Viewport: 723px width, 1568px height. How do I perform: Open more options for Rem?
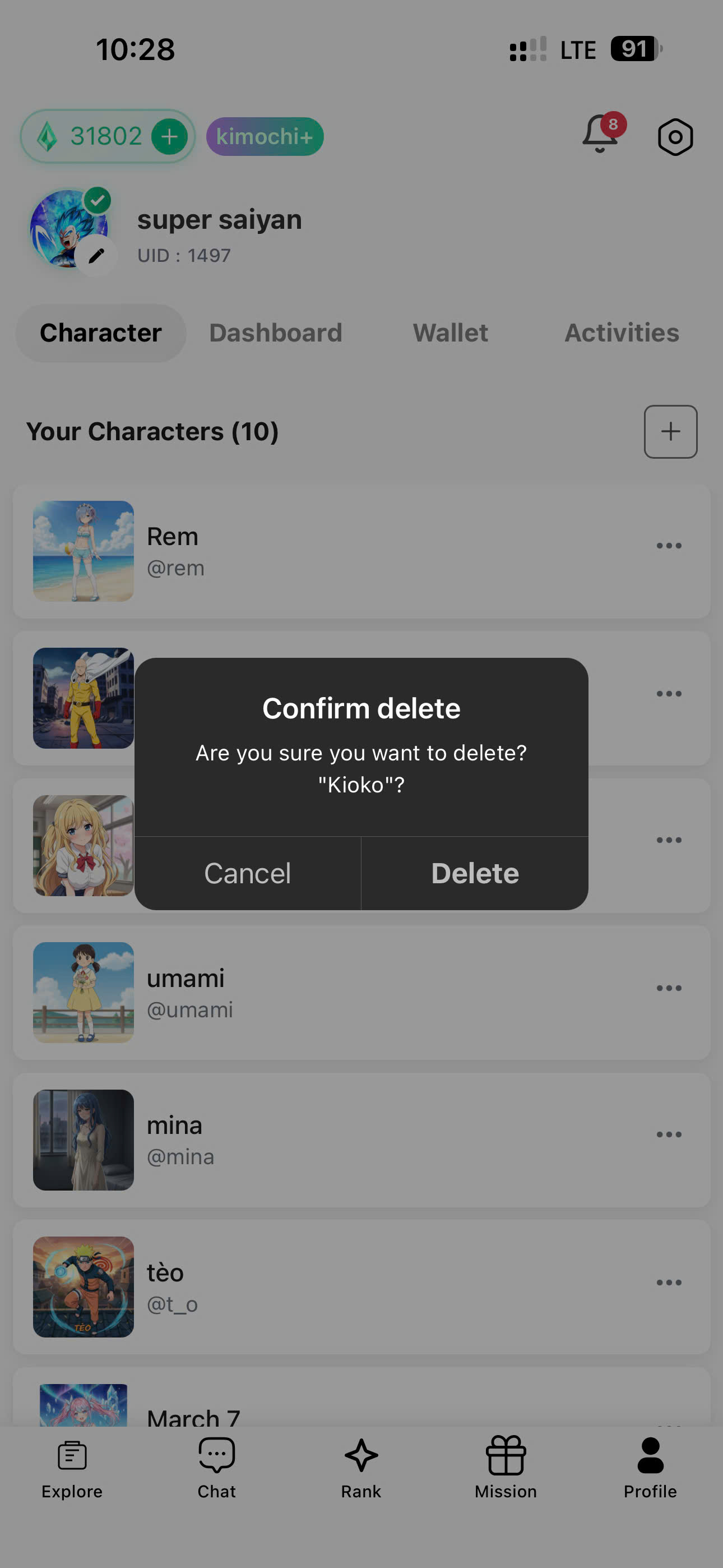pos(668,546)
